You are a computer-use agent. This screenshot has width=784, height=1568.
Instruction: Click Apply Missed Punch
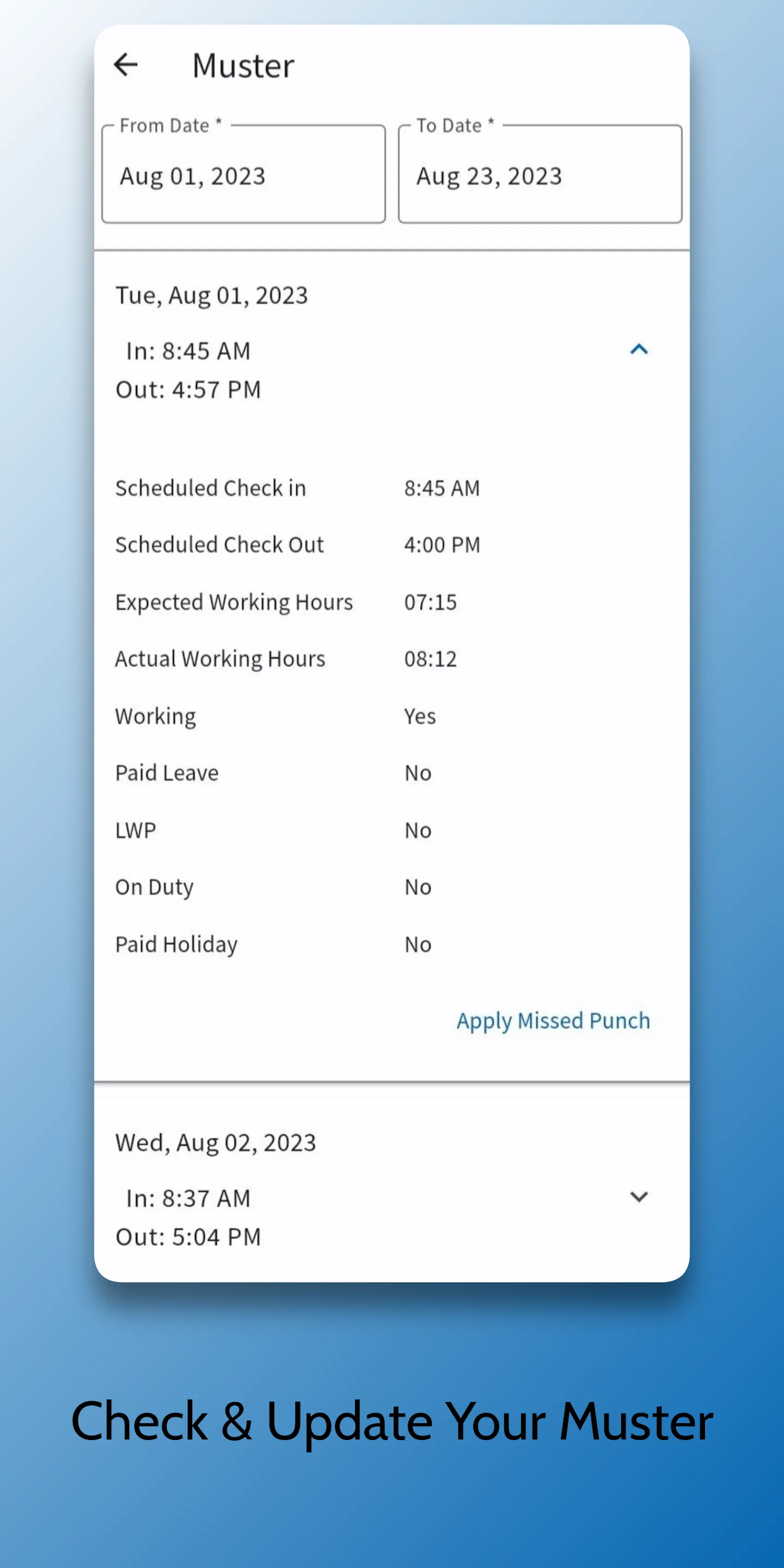(x=553, y=1021)
